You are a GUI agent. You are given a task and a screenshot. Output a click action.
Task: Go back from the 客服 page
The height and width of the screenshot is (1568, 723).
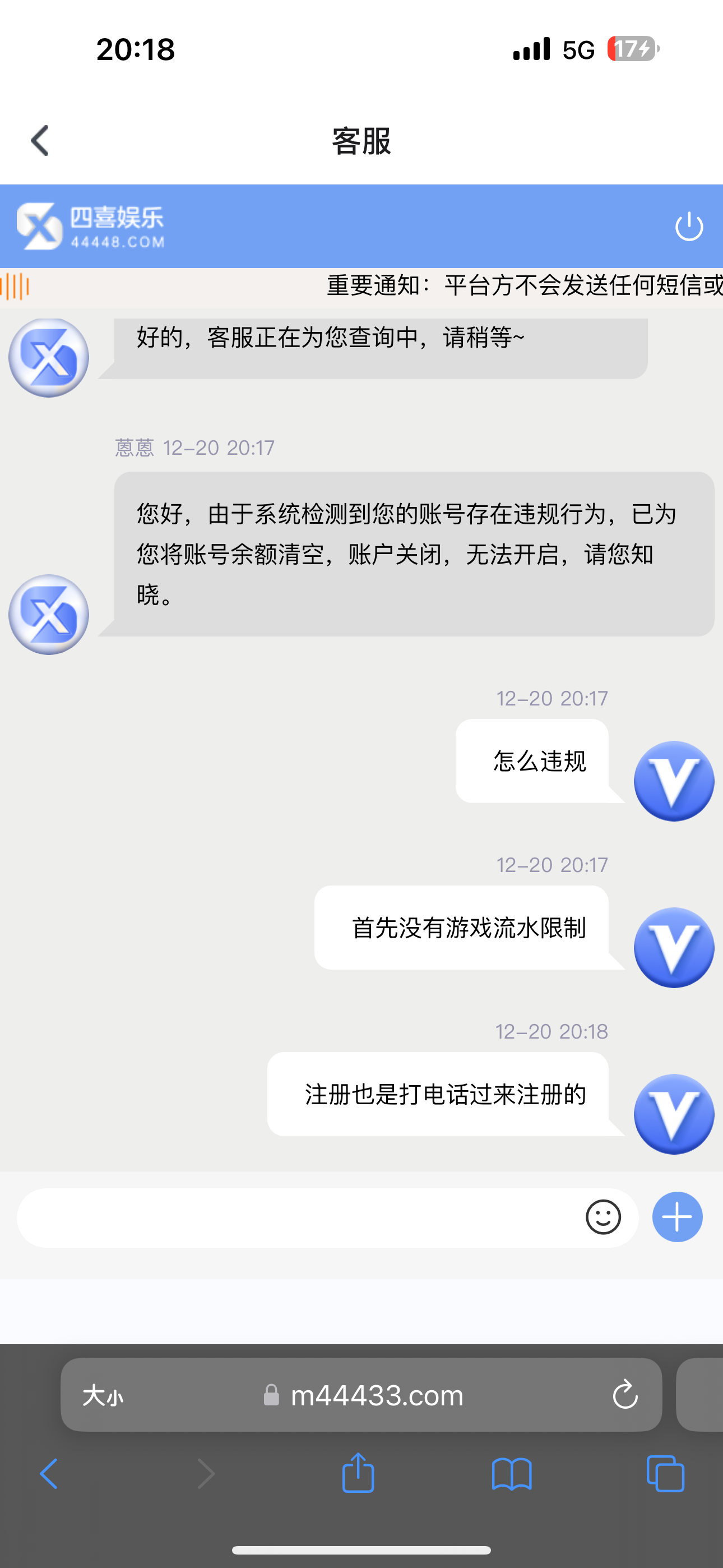pyautogui.click(x=40, y=141)
